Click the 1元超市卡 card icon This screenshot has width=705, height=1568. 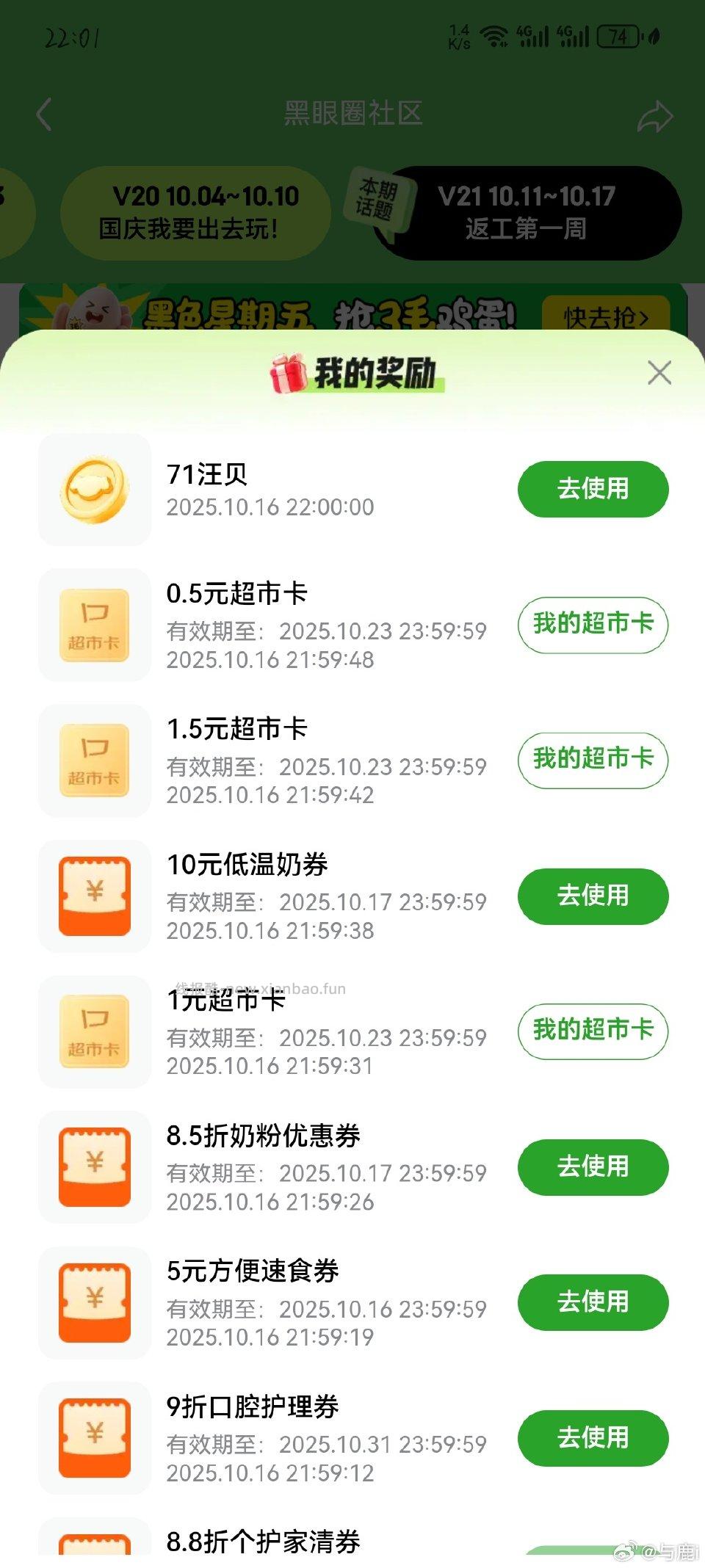point(94,1031)
